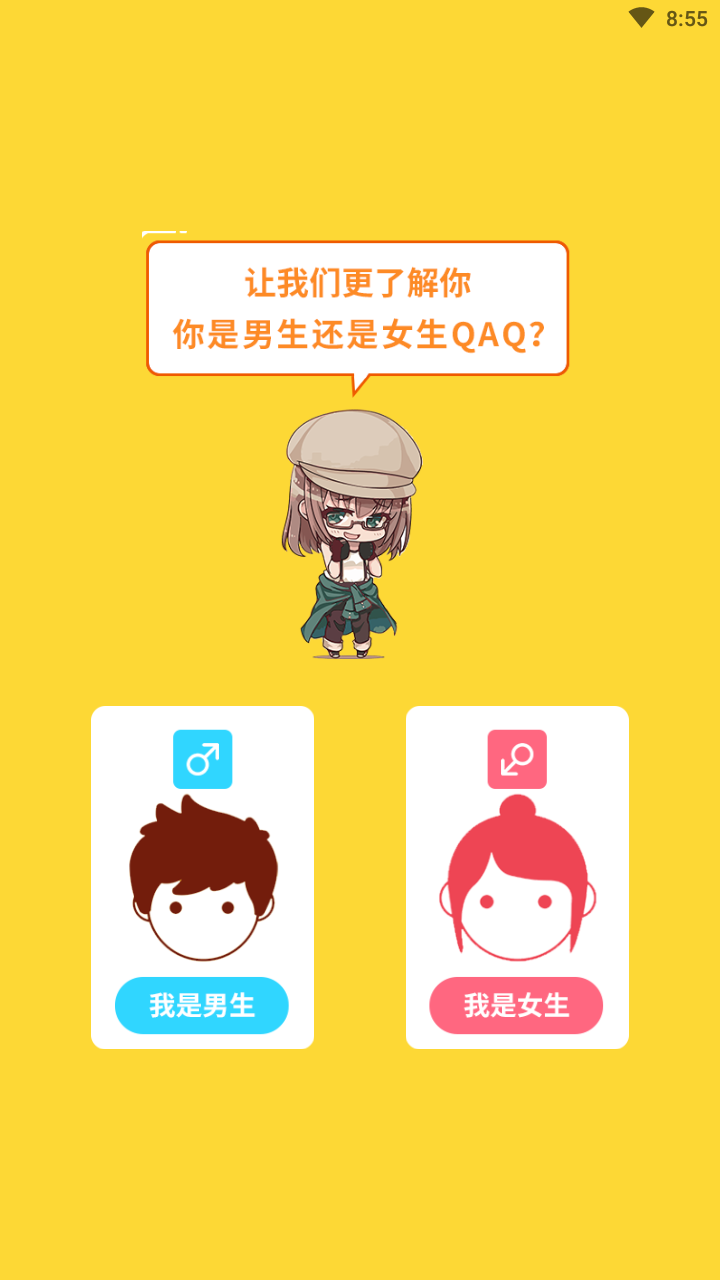The image size is (720, 1280).
Task: Click the blue male gender symbol icon
Action: [x=202, y=759]
